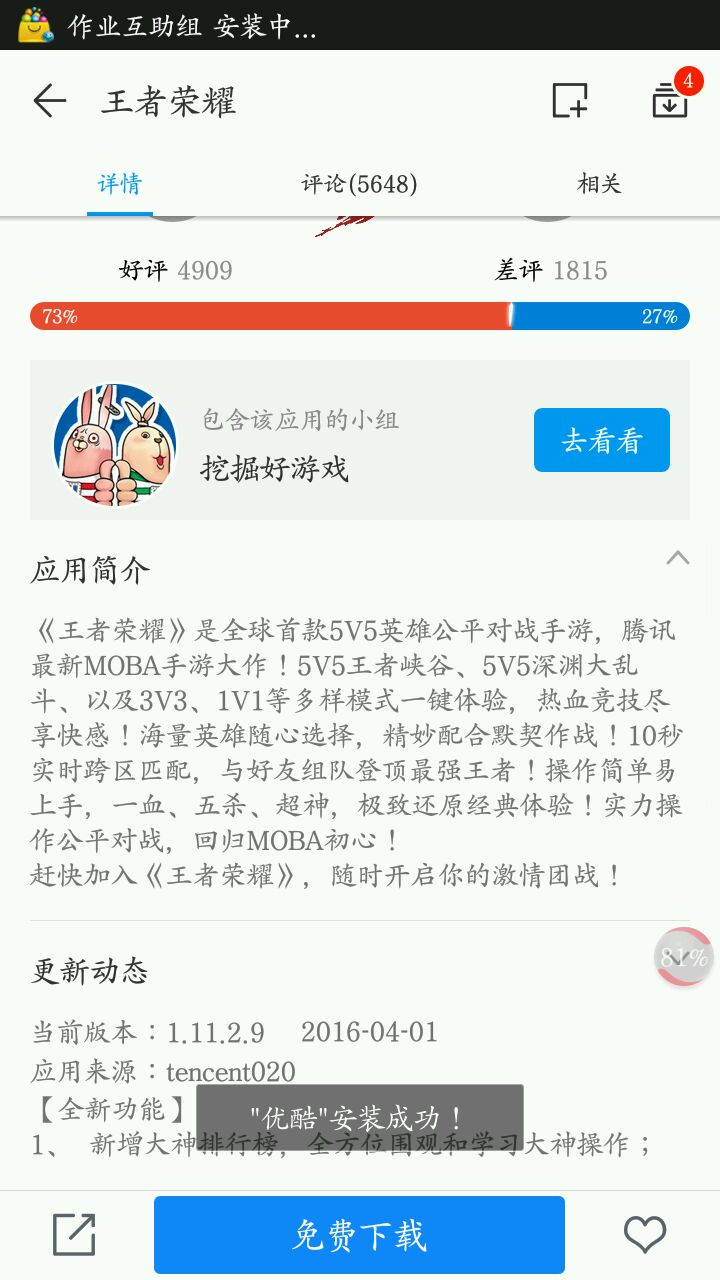Select the 详情 tab
This screenshot has width=720, height=1280.
(120, 184)
